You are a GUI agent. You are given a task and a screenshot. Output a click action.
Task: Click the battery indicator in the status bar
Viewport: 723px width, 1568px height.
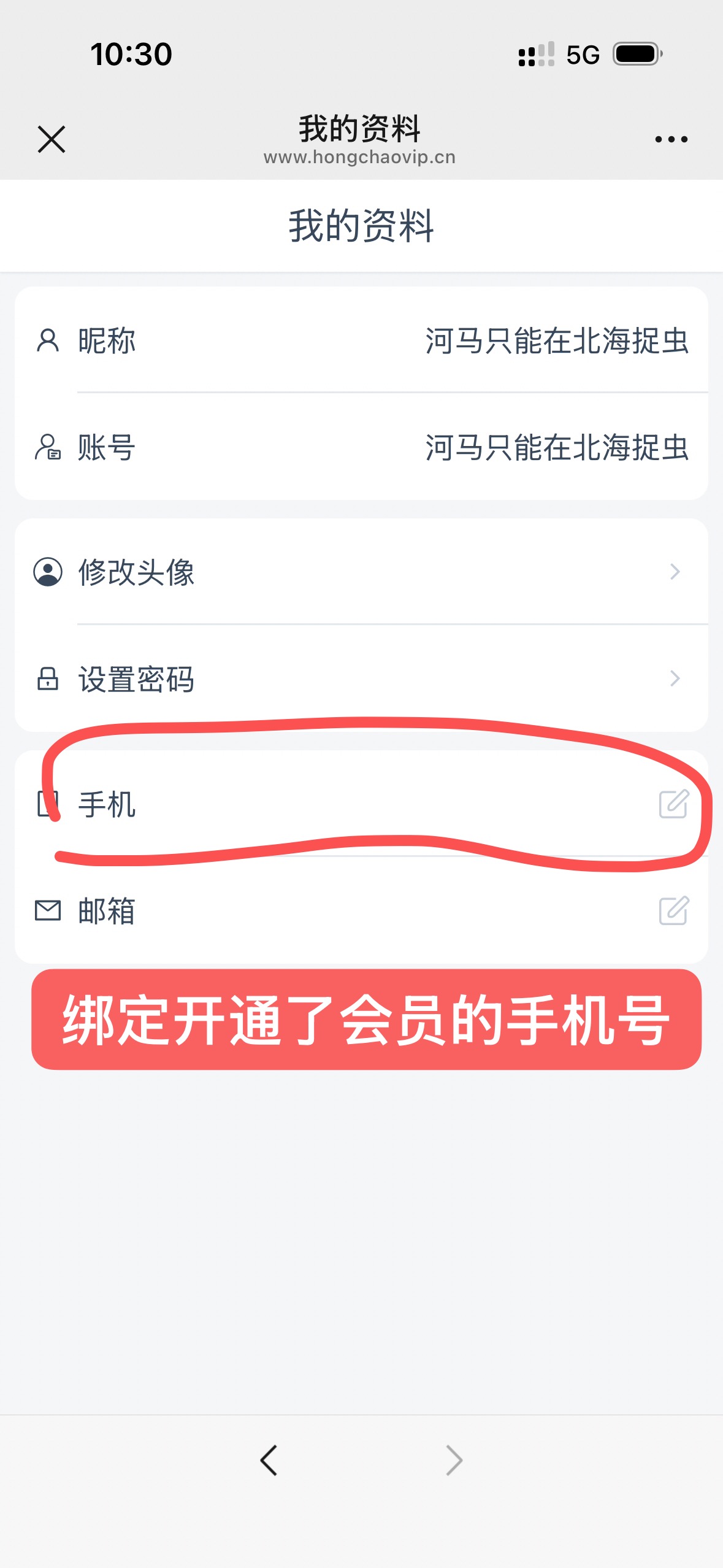point(635,55)
